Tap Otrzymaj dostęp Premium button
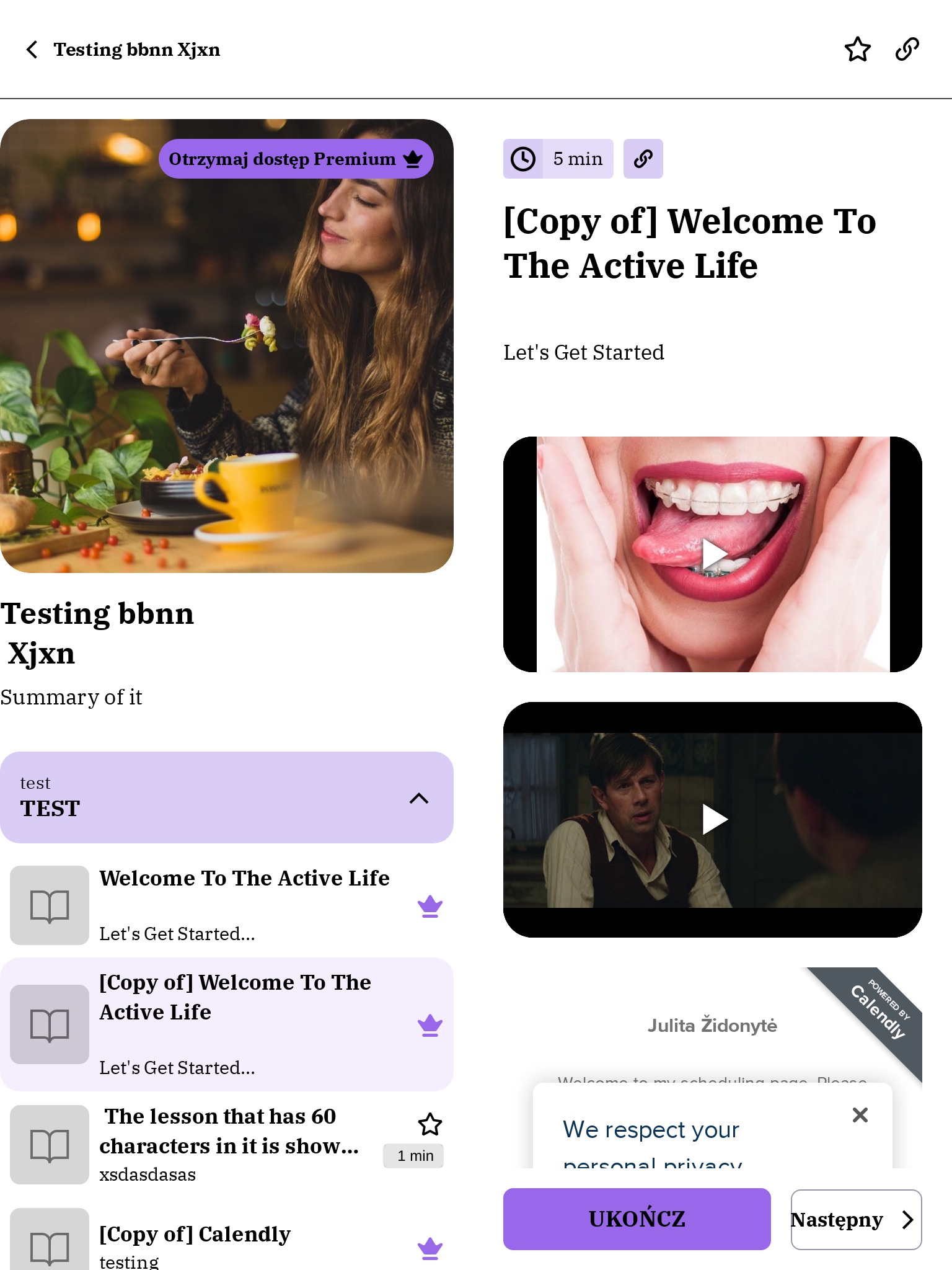 tap(296, 159)
